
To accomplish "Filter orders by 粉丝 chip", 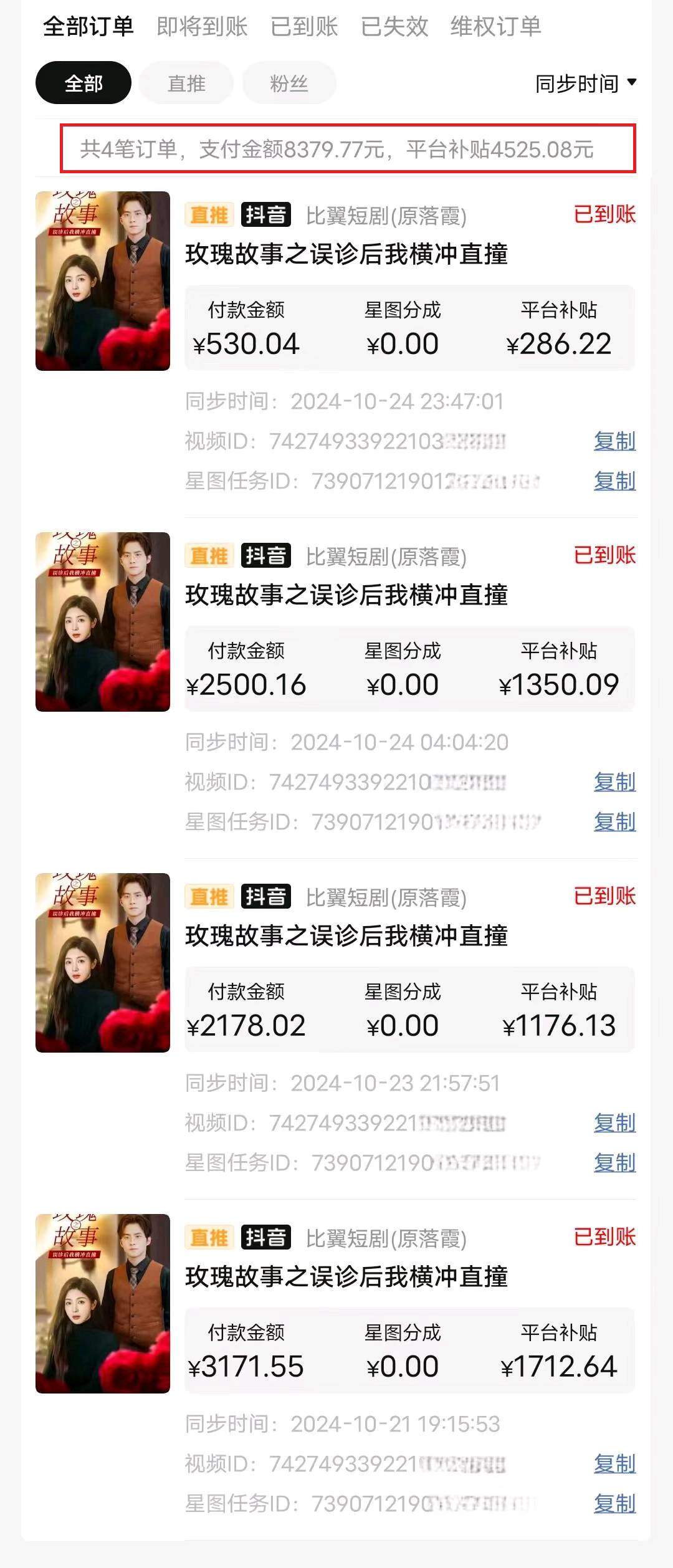I will (x=289, y=83).
